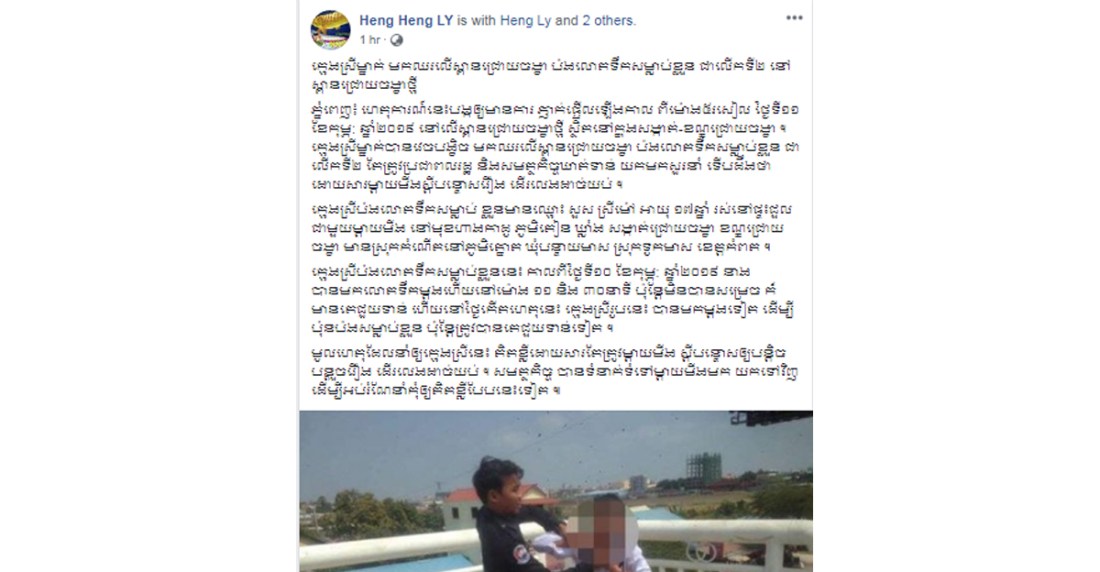
Task: Tap Heng Heng LY's profile avatar
Action: [331, 29]
